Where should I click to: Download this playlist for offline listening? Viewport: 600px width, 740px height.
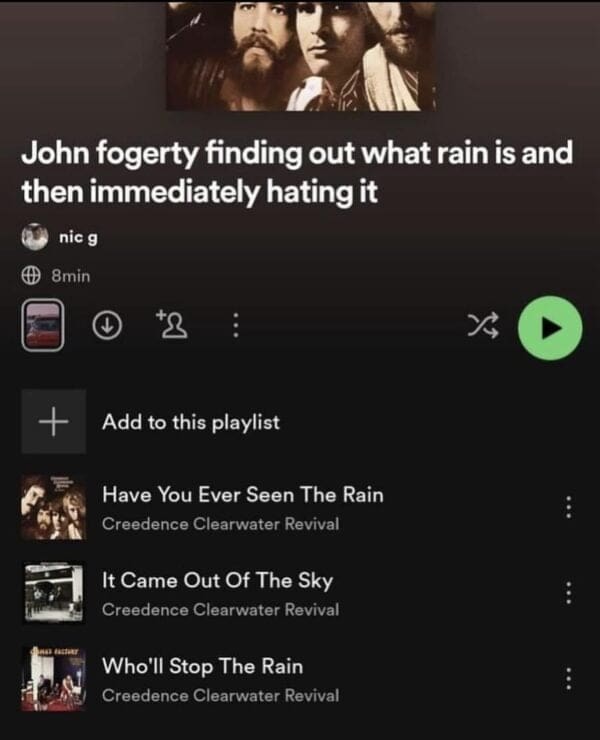pyautogui.click(x=107, y=326)
